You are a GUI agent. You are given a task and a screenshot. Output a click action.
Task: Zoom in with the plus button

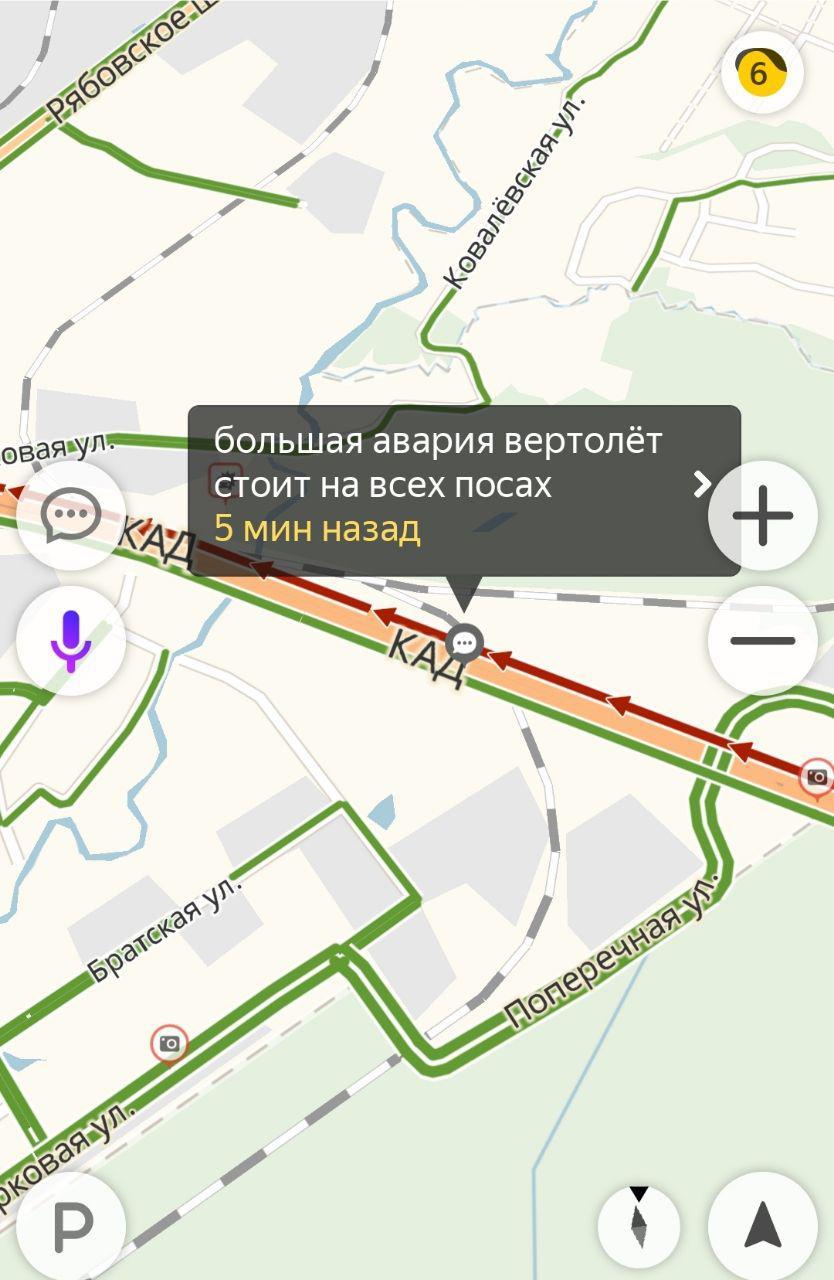point(762,516)
